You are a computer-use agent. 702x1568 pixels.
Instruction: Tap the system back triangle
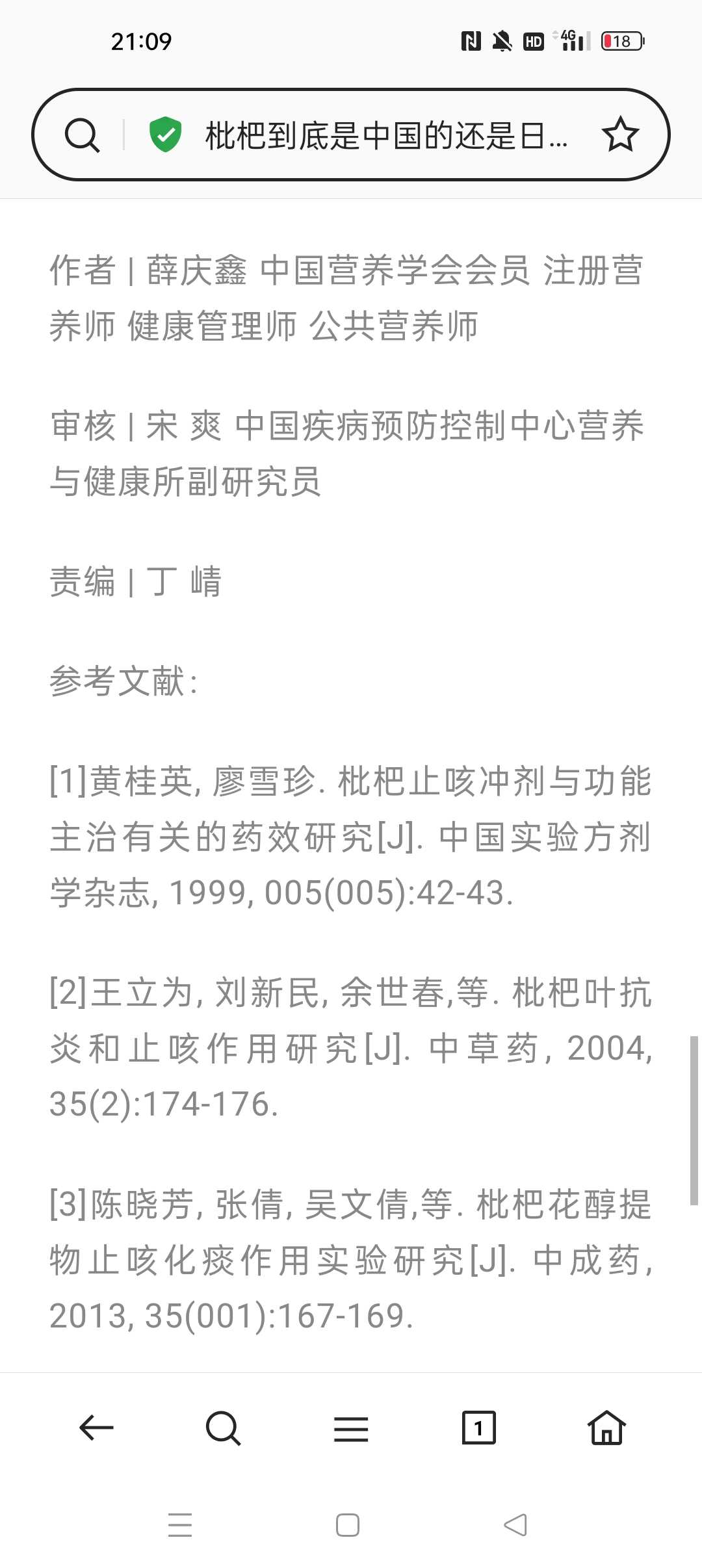click(x=515, y=1525)
